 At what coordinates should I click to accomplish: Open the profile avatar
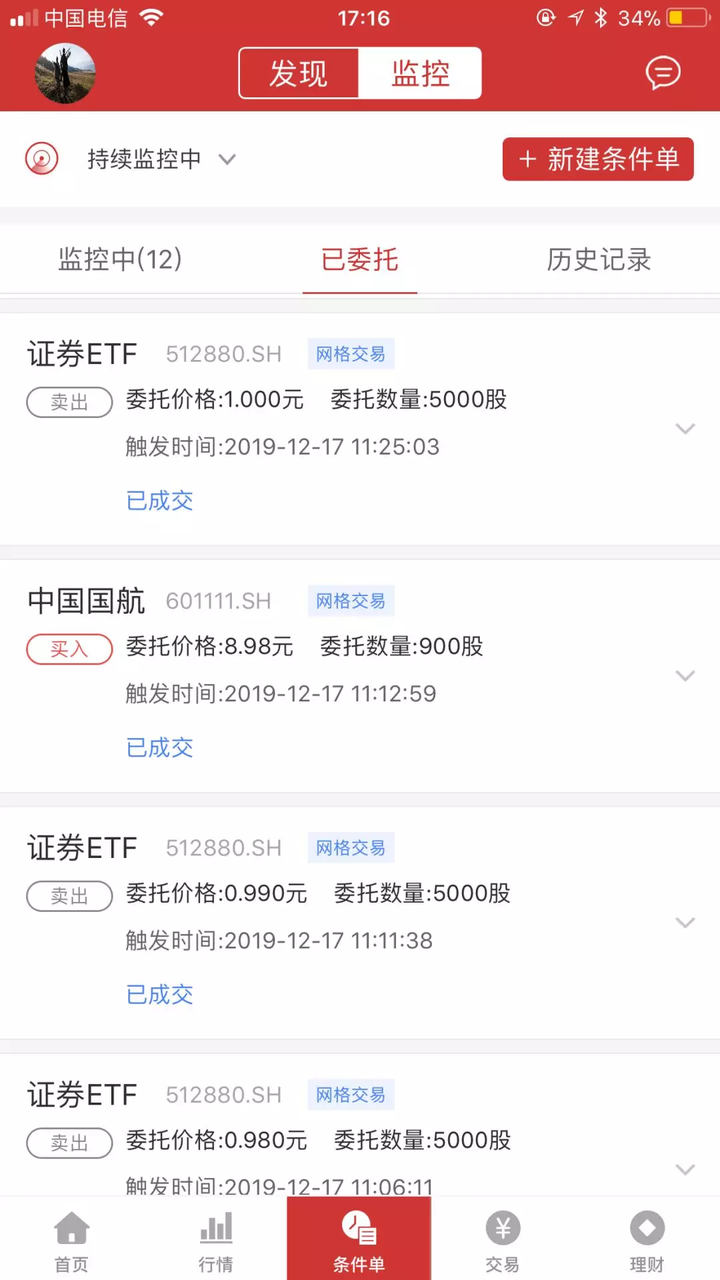point(65,73)
